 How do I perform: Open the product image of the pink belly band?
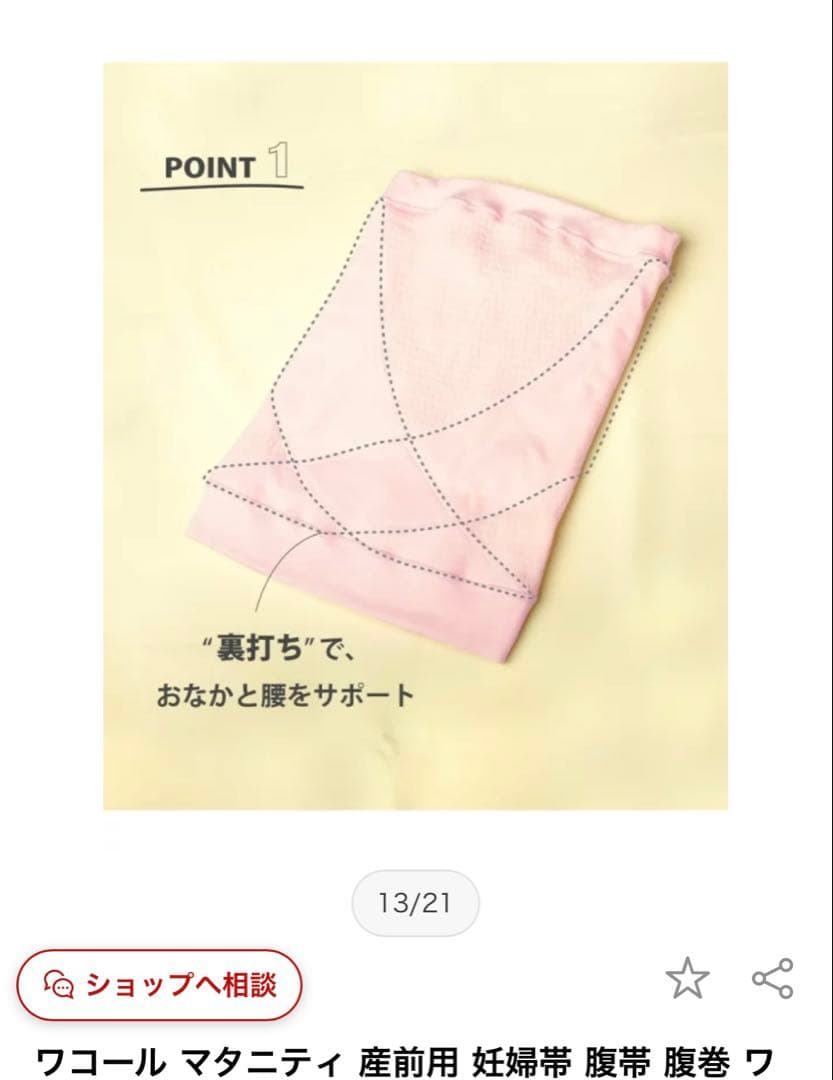pos(415,436)
